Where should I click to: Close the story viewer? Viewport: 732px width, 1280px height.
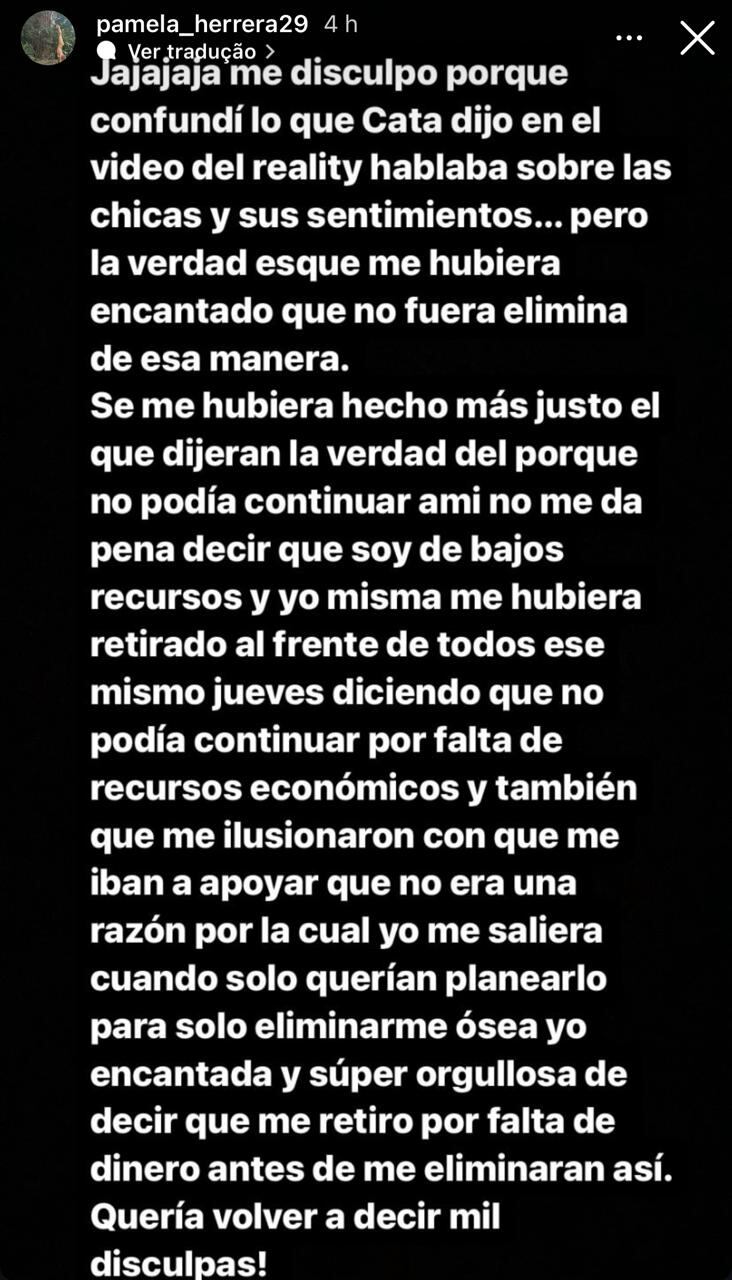click(x=697, y=38)
